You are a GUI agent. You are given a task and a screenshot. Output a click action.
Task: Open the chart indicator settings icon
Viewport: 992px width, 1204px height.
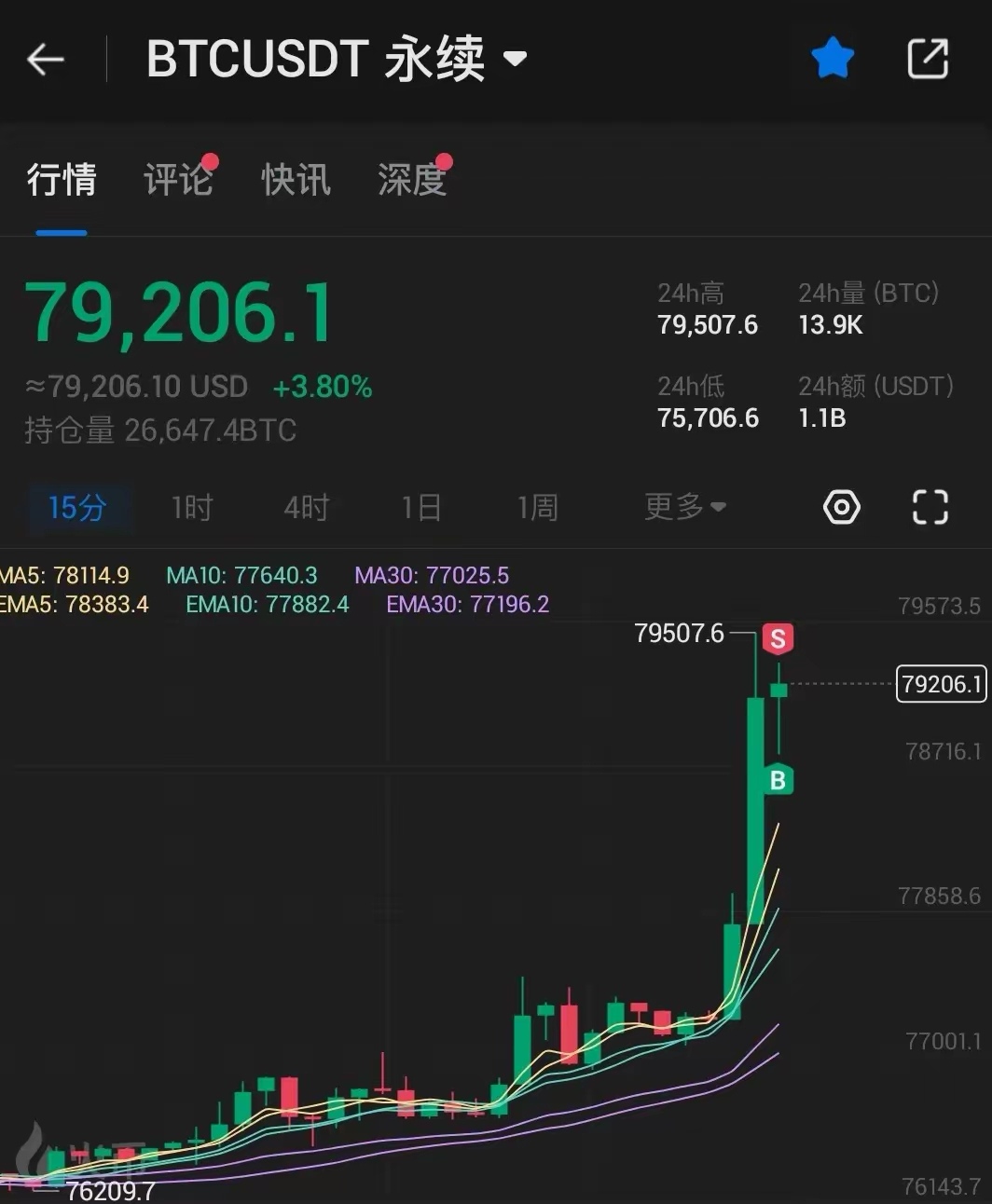click(x=841, y=507)
